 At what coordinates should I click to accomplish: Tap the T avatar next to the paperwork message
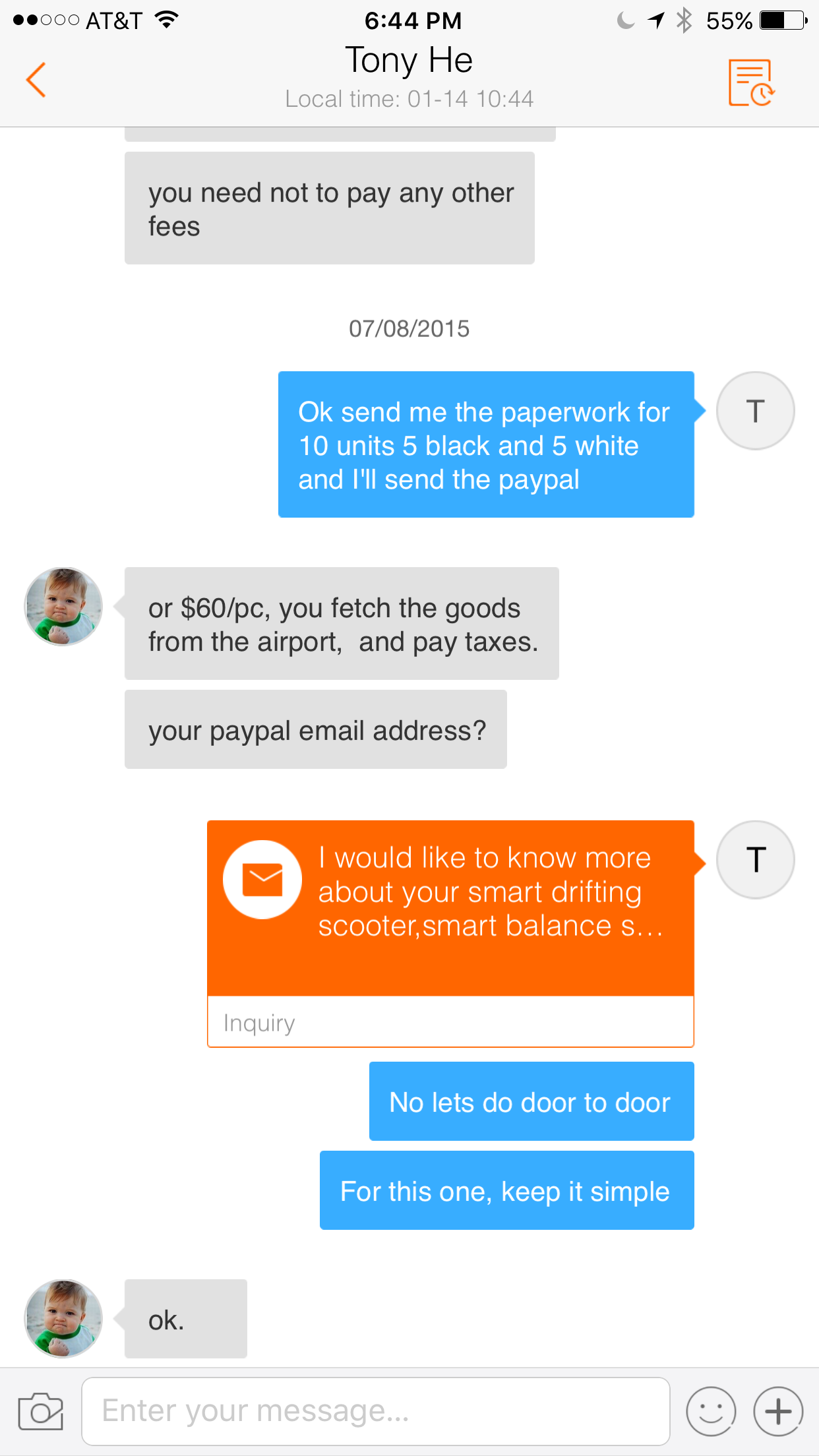tap(755, 411)
